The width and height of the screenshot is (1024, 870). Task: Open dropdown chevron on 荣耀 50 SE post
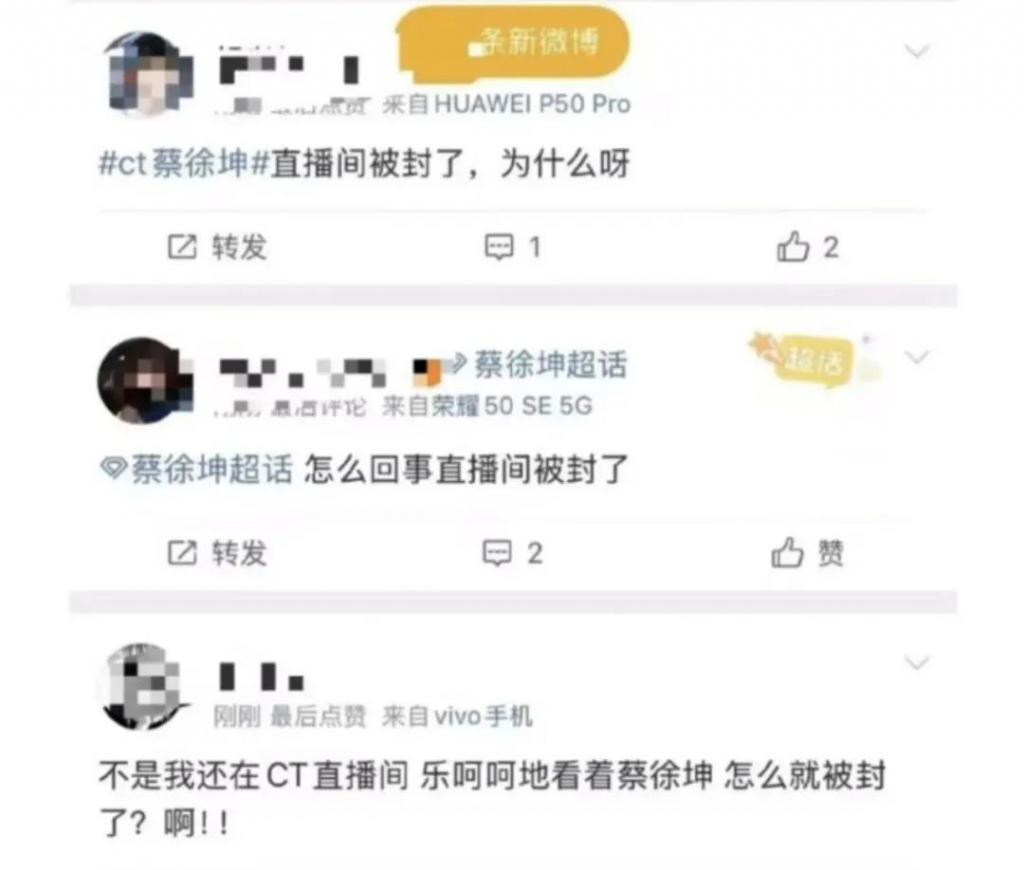(x=916, y=357)
